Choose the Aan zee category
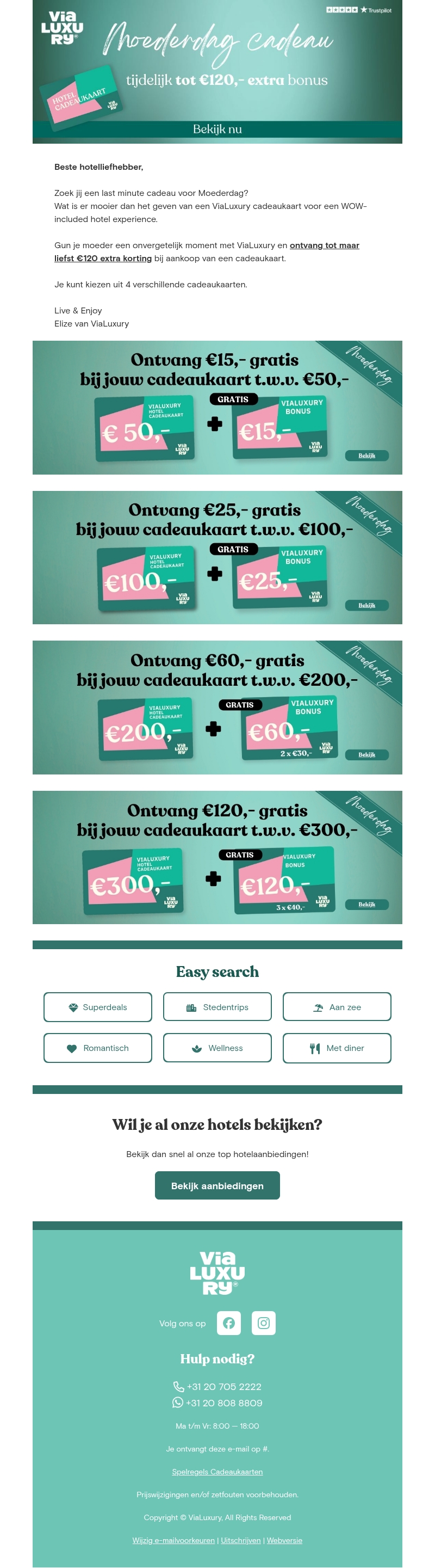435x1568 pixels. [337, 1007]
